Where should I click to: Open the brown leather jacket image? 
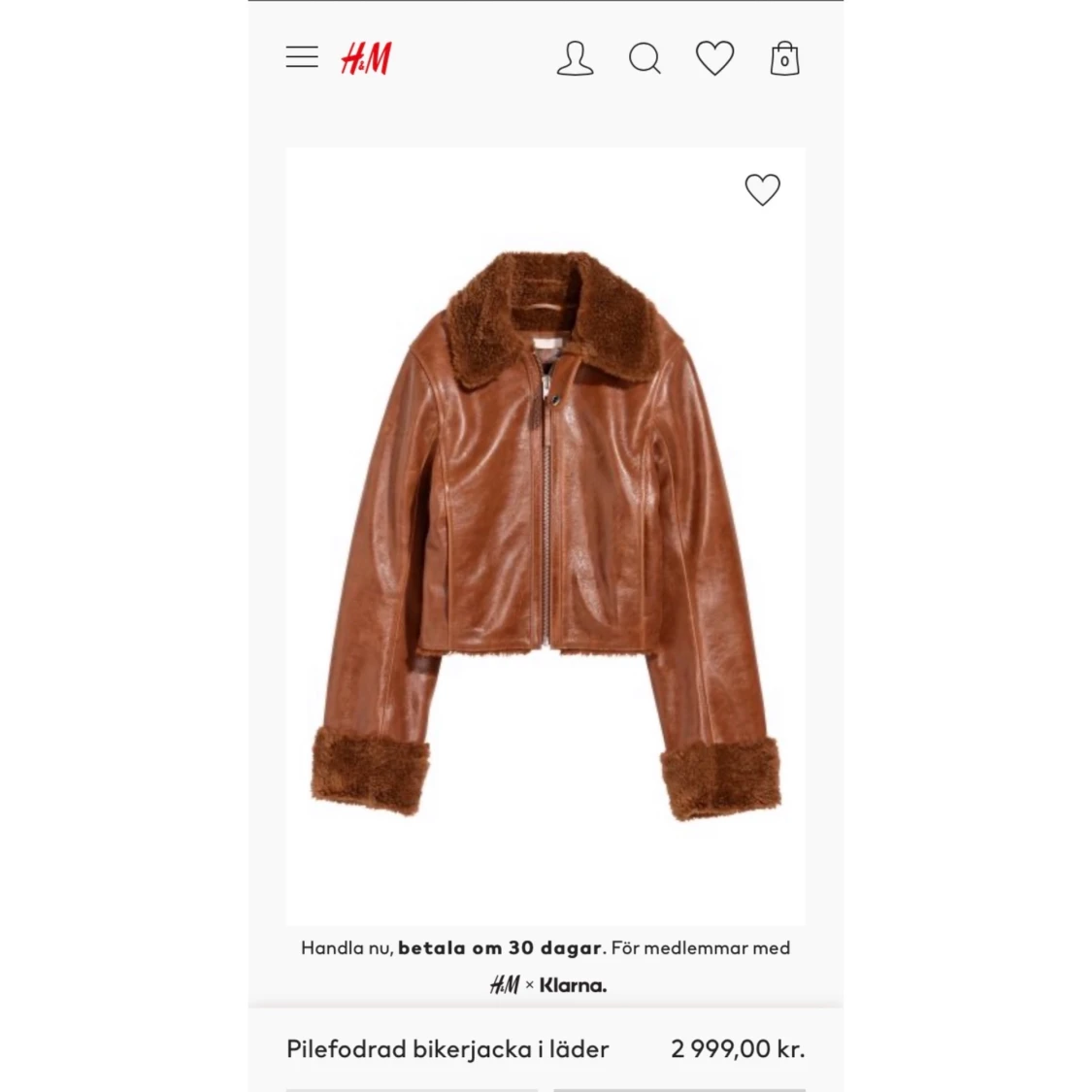[x=546, y=534]
